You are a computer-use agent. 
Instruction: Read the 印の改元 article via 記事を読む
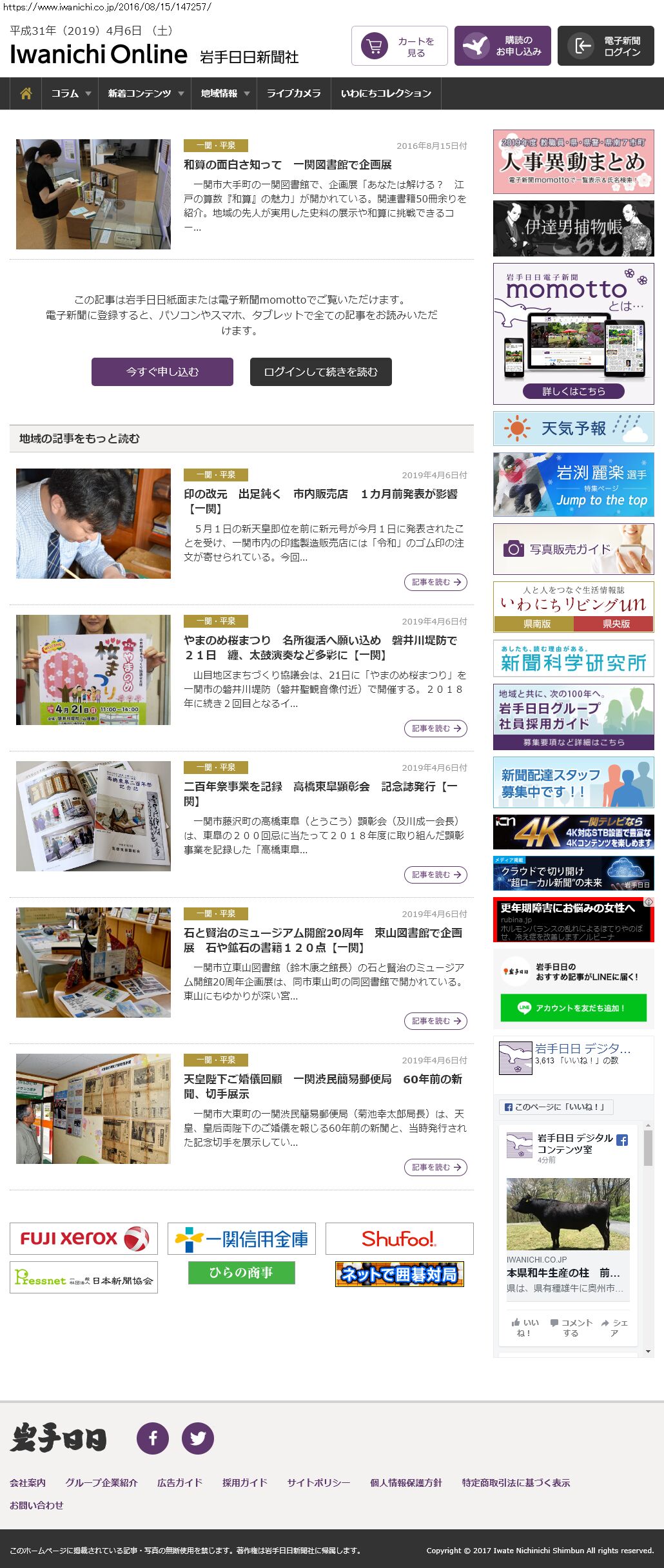[436, 582]
